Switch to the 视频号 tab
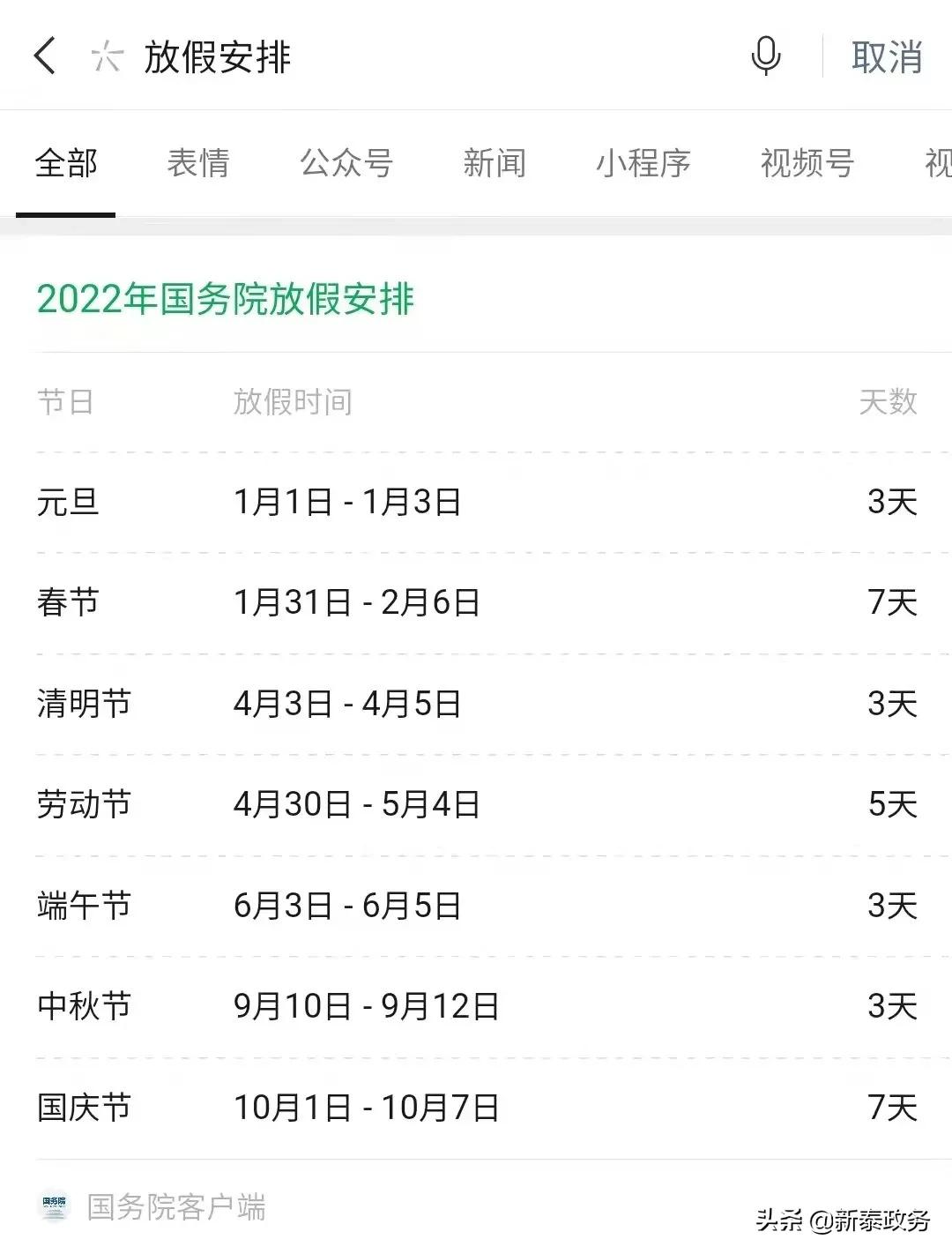Viewport: 952px width, 1254px height. [805, 163]
